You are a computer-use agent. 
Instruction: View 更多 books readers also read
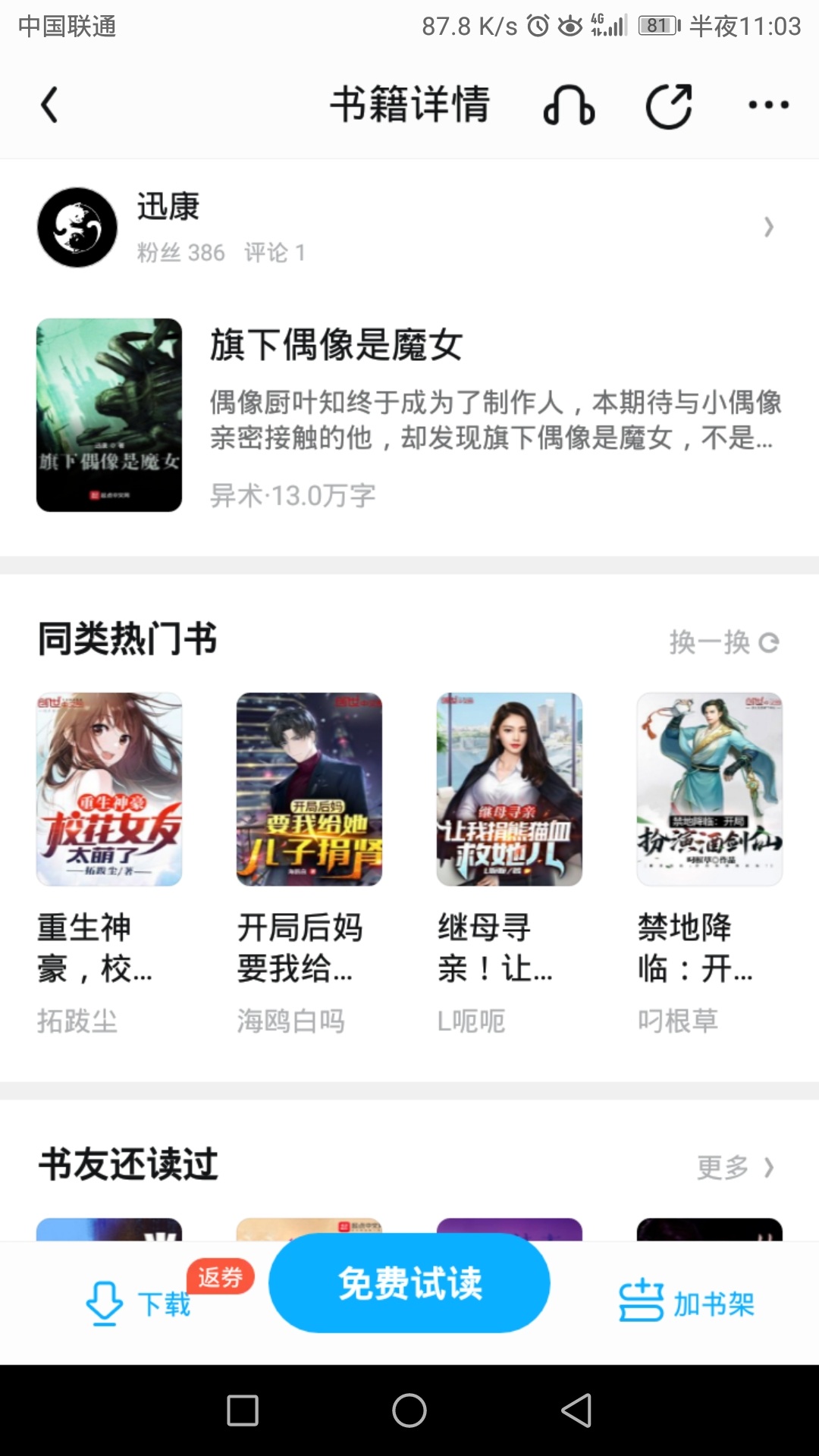coord(736,1167)
